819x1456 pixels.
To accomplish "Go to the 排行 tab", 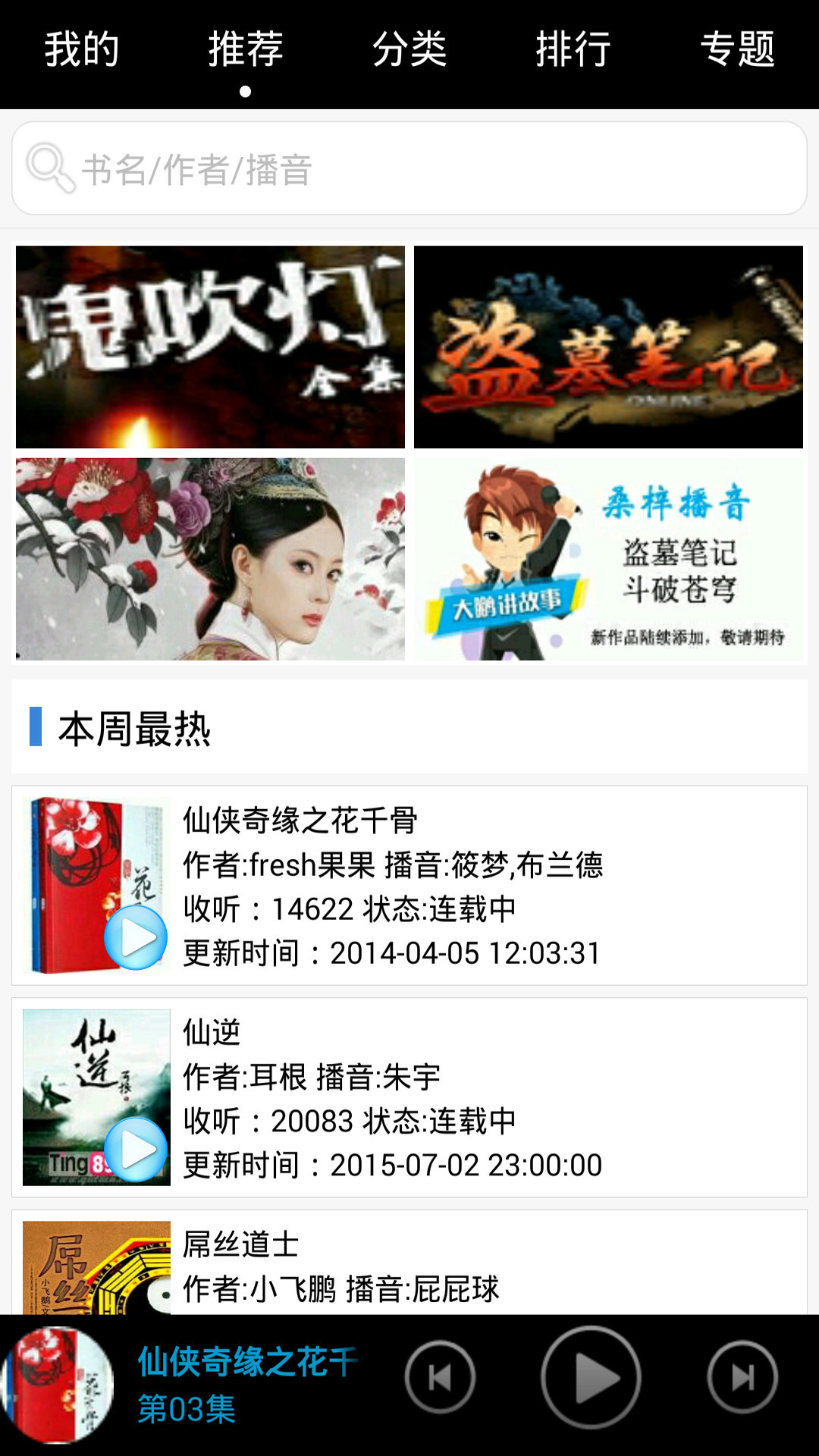I will (x=573, y=50).
